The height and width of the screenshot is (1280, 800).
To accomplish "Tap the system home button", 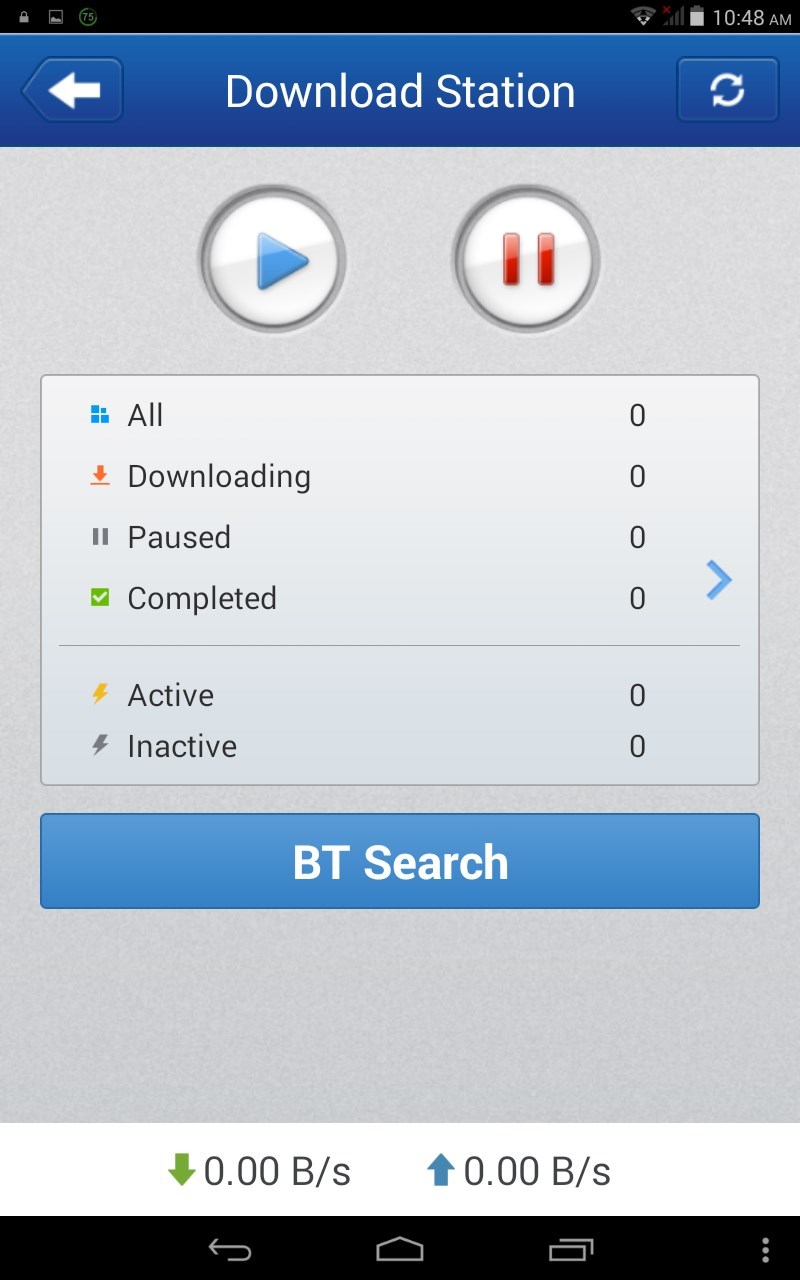I will tap(400, 1249).
